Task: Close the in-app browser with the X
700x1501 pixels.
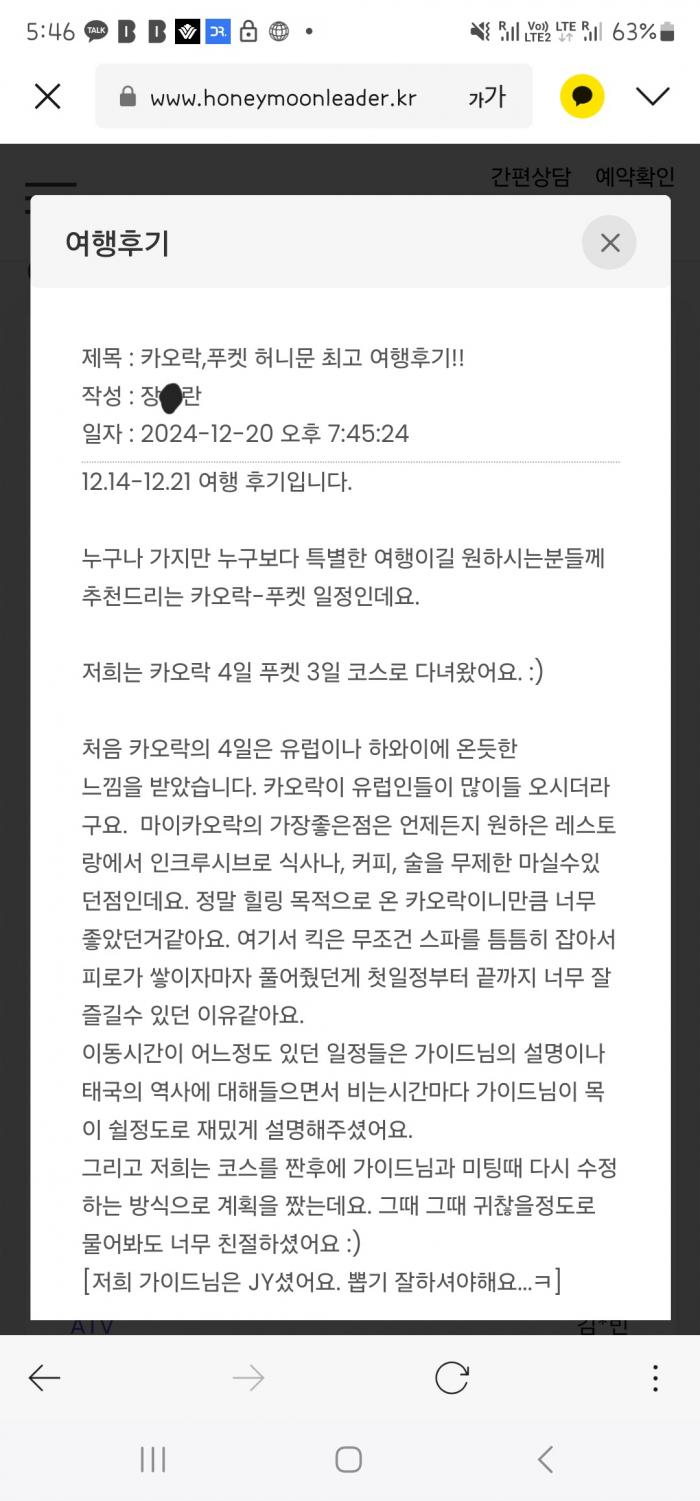Action: pyautogui.click(x=48, y=97)
